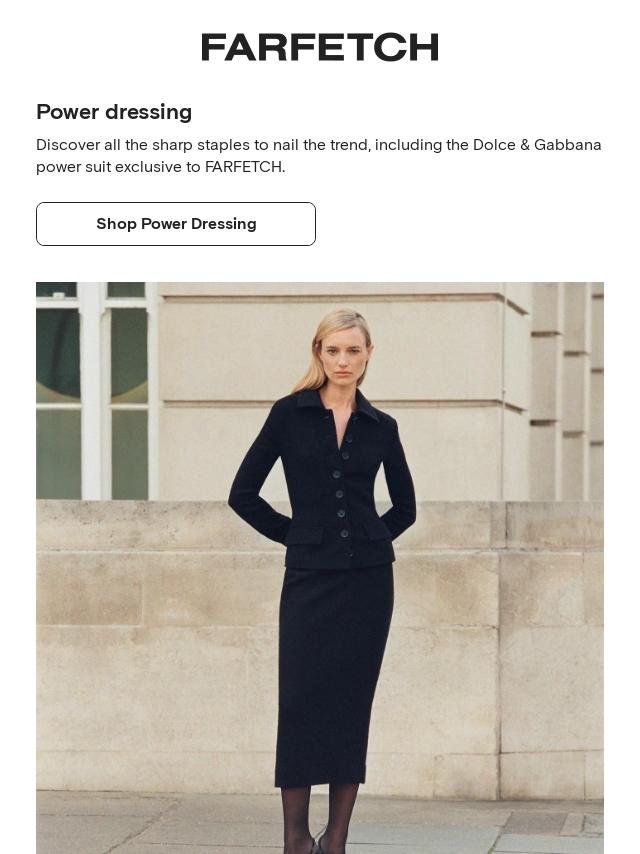Open the power suit model image

[x=320, y=567]
